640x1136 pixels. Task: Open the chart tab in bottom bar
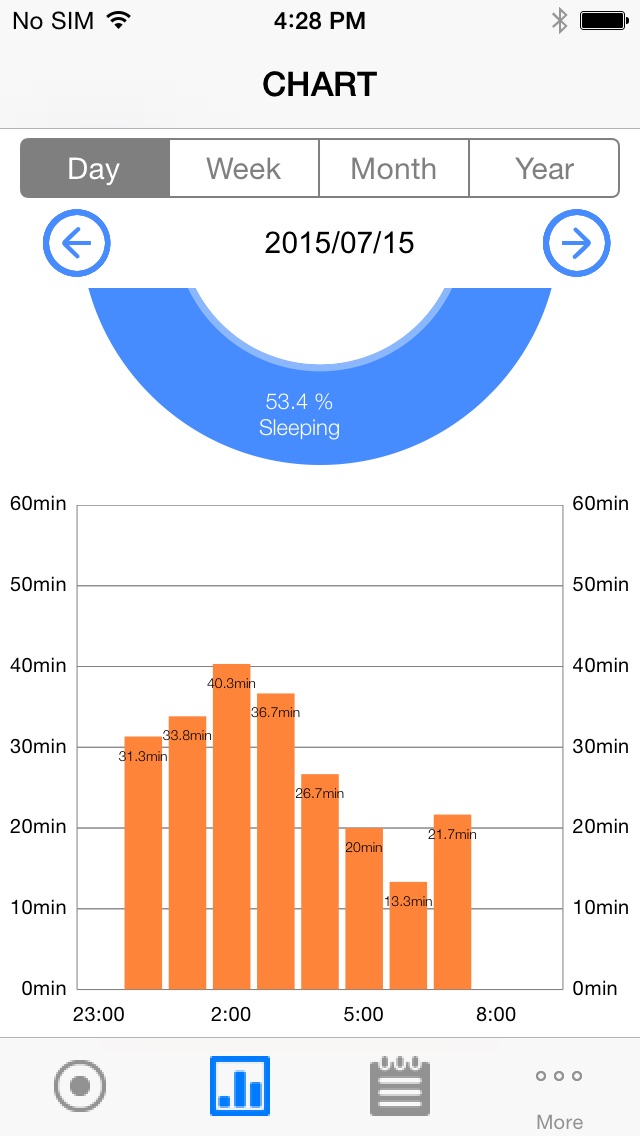240,1086
